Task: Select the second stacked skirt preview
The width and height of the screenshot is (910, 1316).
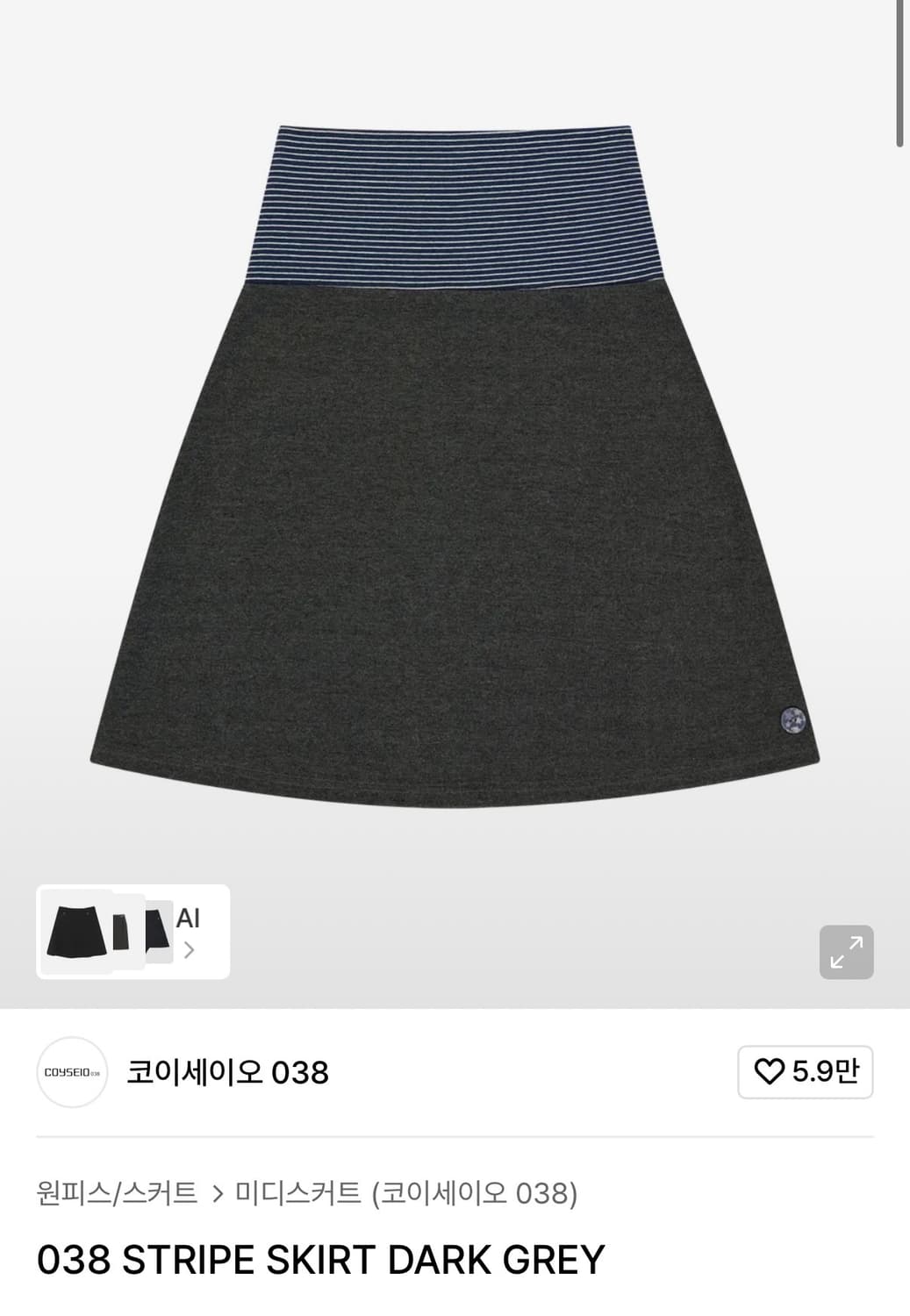Action: 118,930
